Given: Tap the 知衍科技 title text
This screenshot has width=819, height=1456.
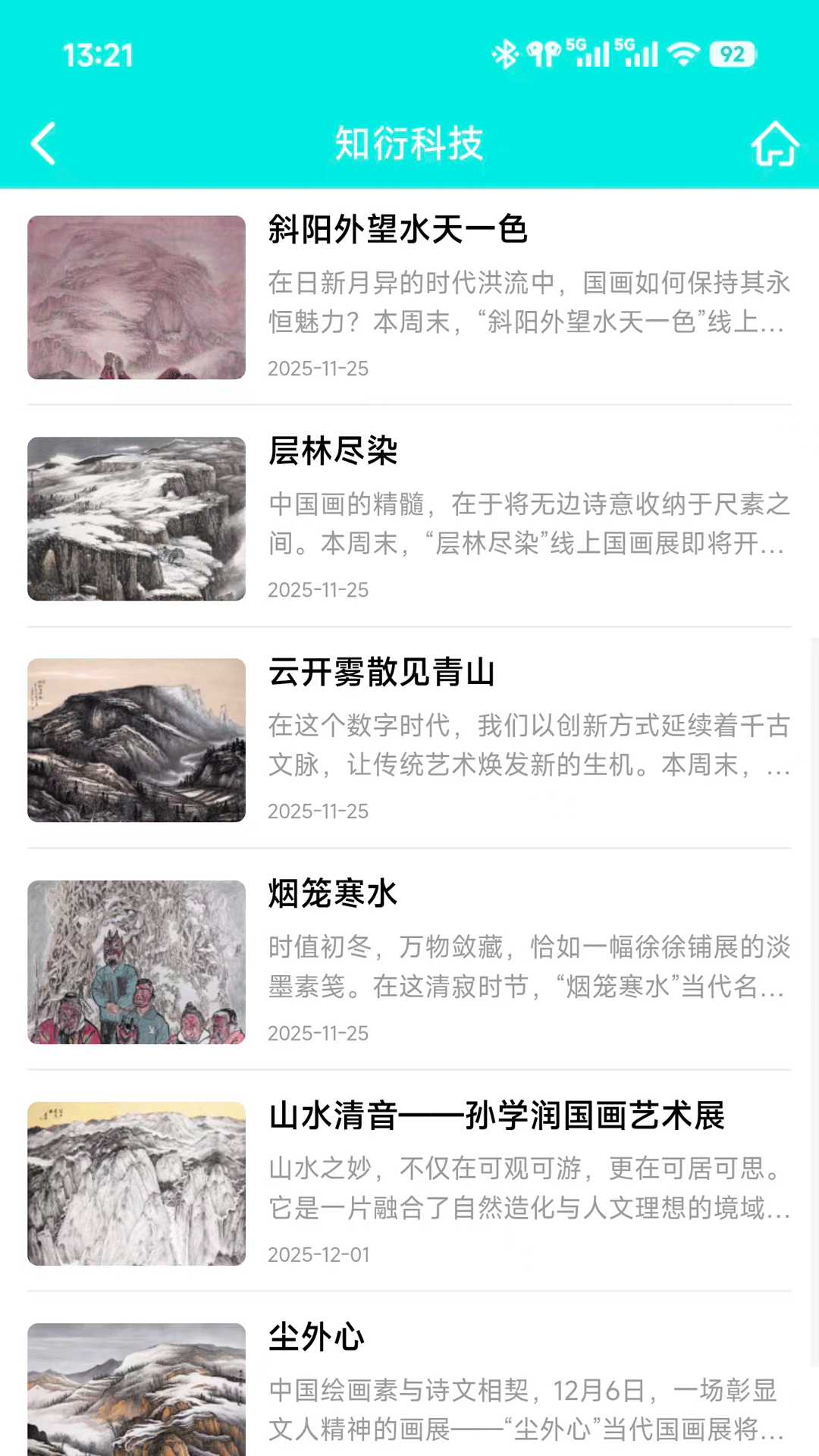Looking at the screenshot, I should [x=409, y=144].
